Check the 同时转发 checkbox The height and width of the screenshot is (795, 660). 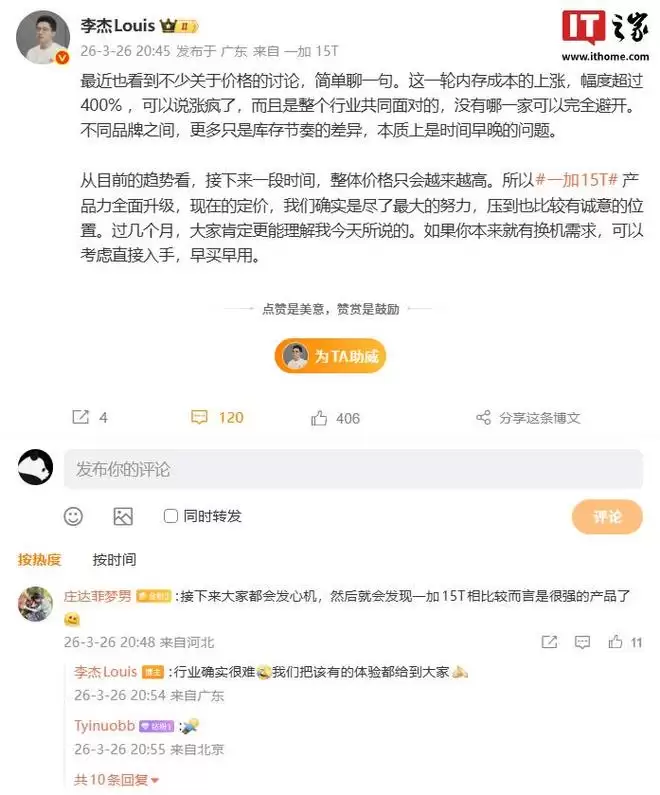(x=171, y=516)
